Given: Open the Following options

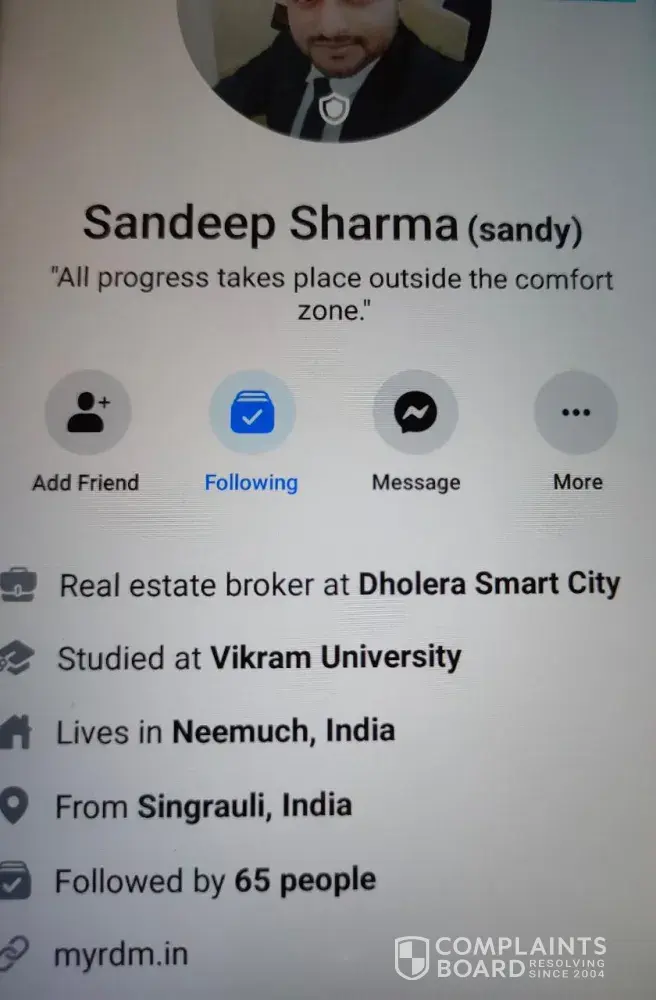Looking at the screenshot, I should (x=251, y=413).
